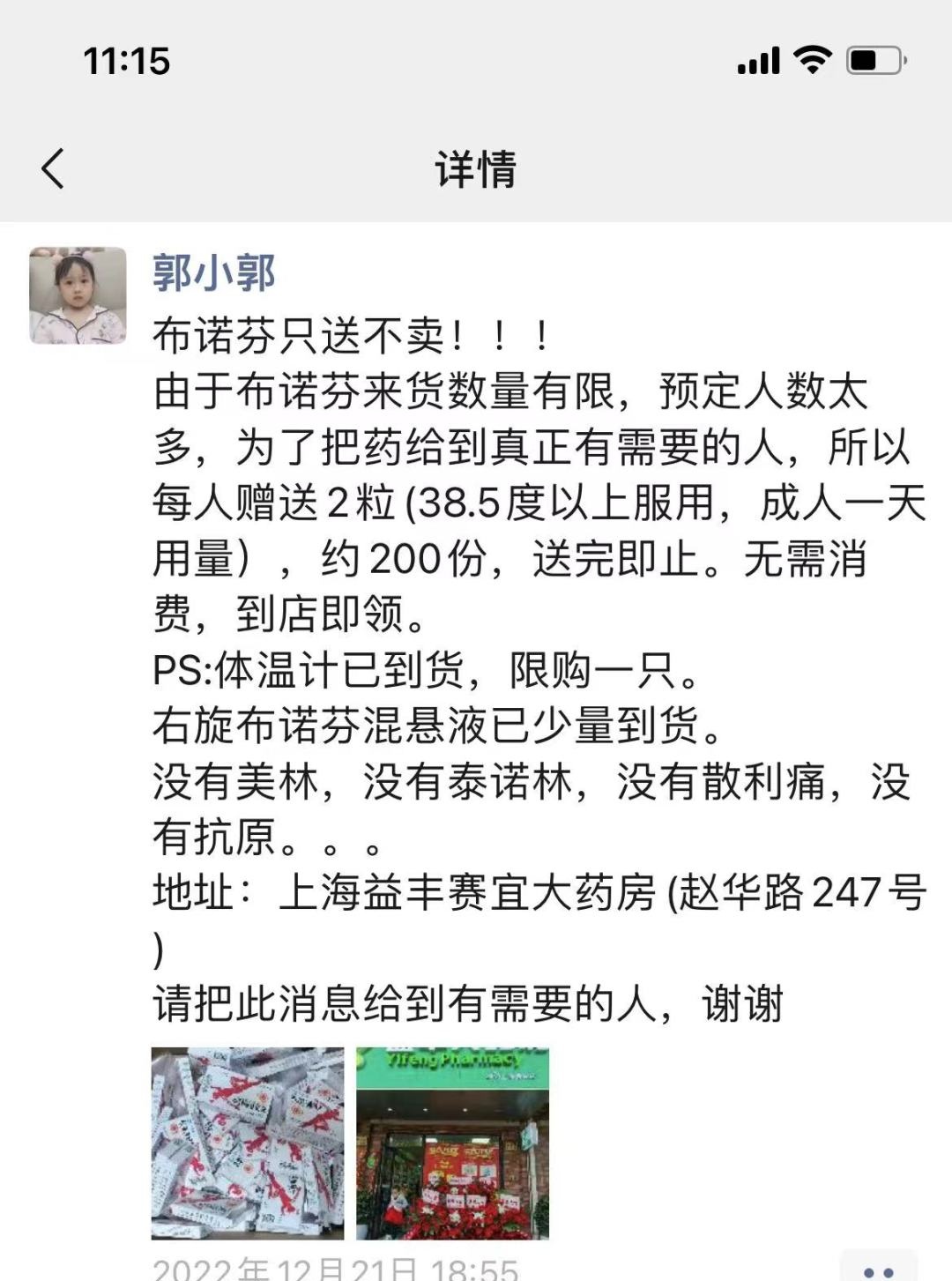
Task: Go back from the 详情 page
Action: tap(53, 168)
